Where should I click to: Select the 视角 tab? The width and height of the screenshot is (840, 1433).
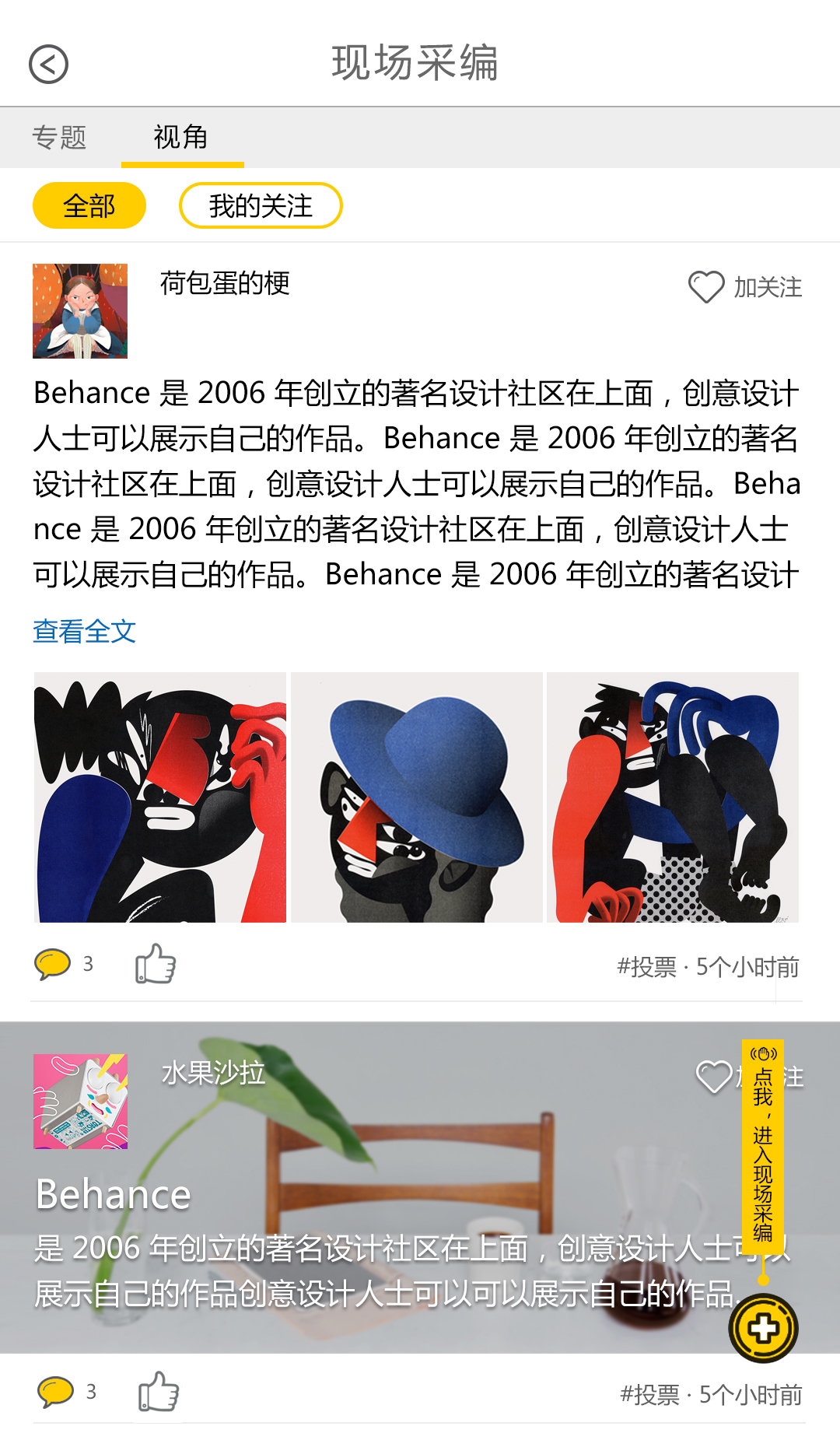point(181,137)
